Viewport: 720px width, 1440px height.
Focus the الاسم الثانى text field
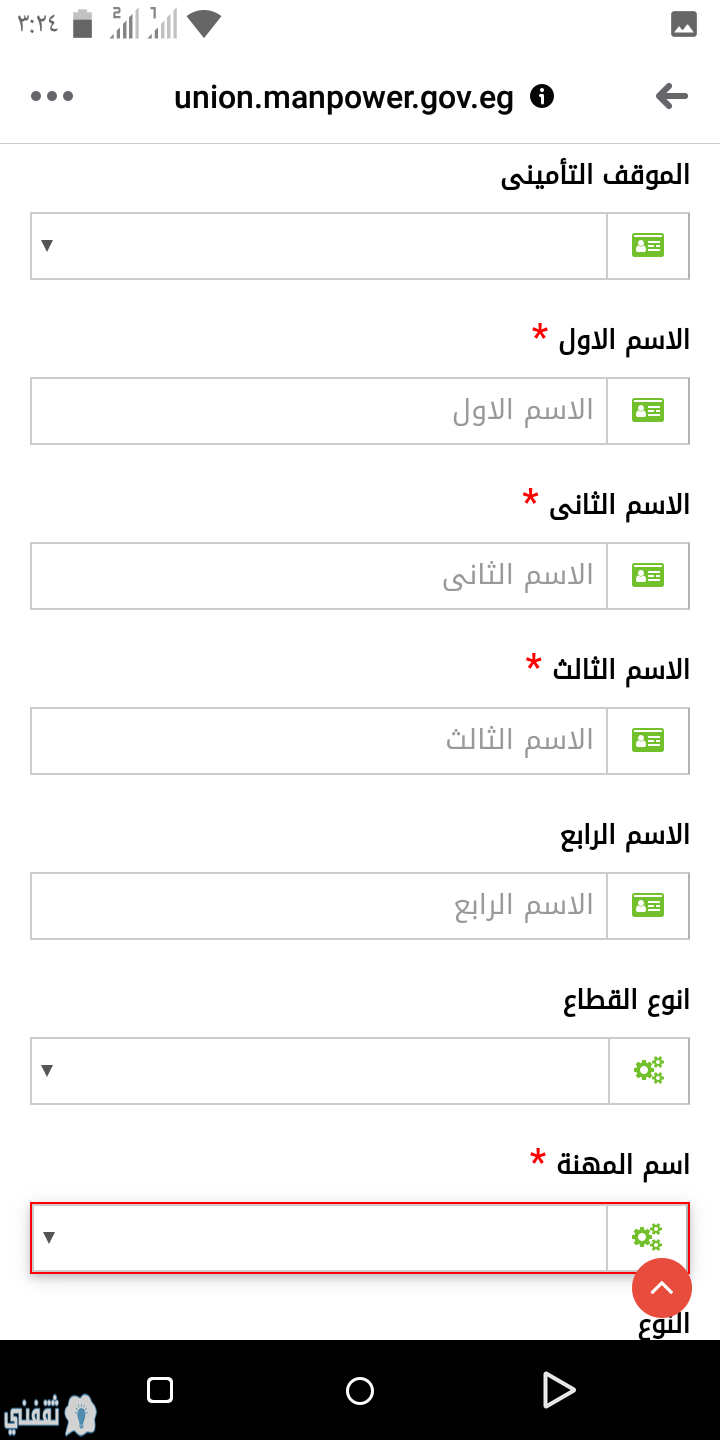(319, 576)
